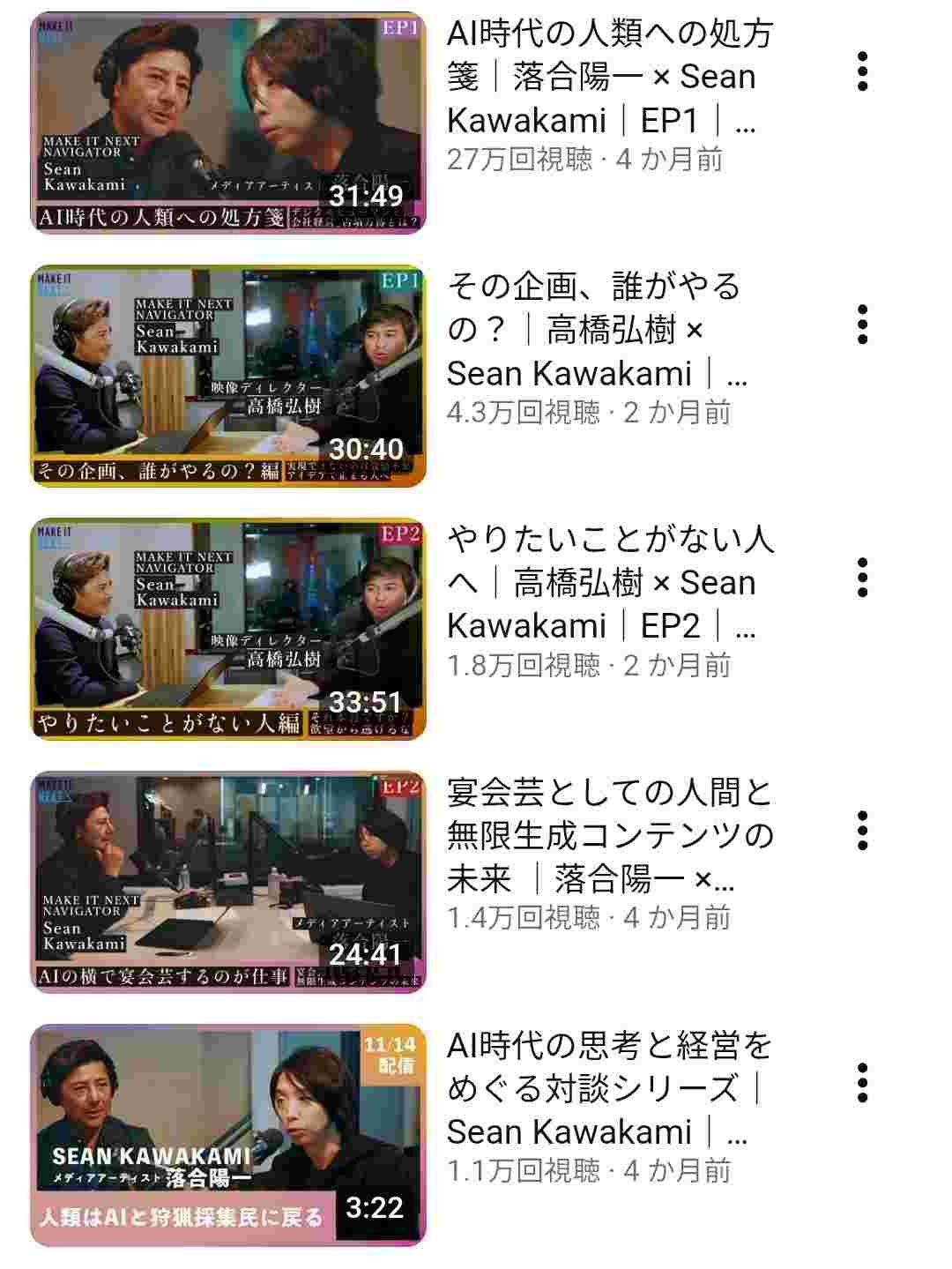
Task: Open more options for AI時代の人類への処方箋 video
Action: pyautogui.click(x=863, y=71)
